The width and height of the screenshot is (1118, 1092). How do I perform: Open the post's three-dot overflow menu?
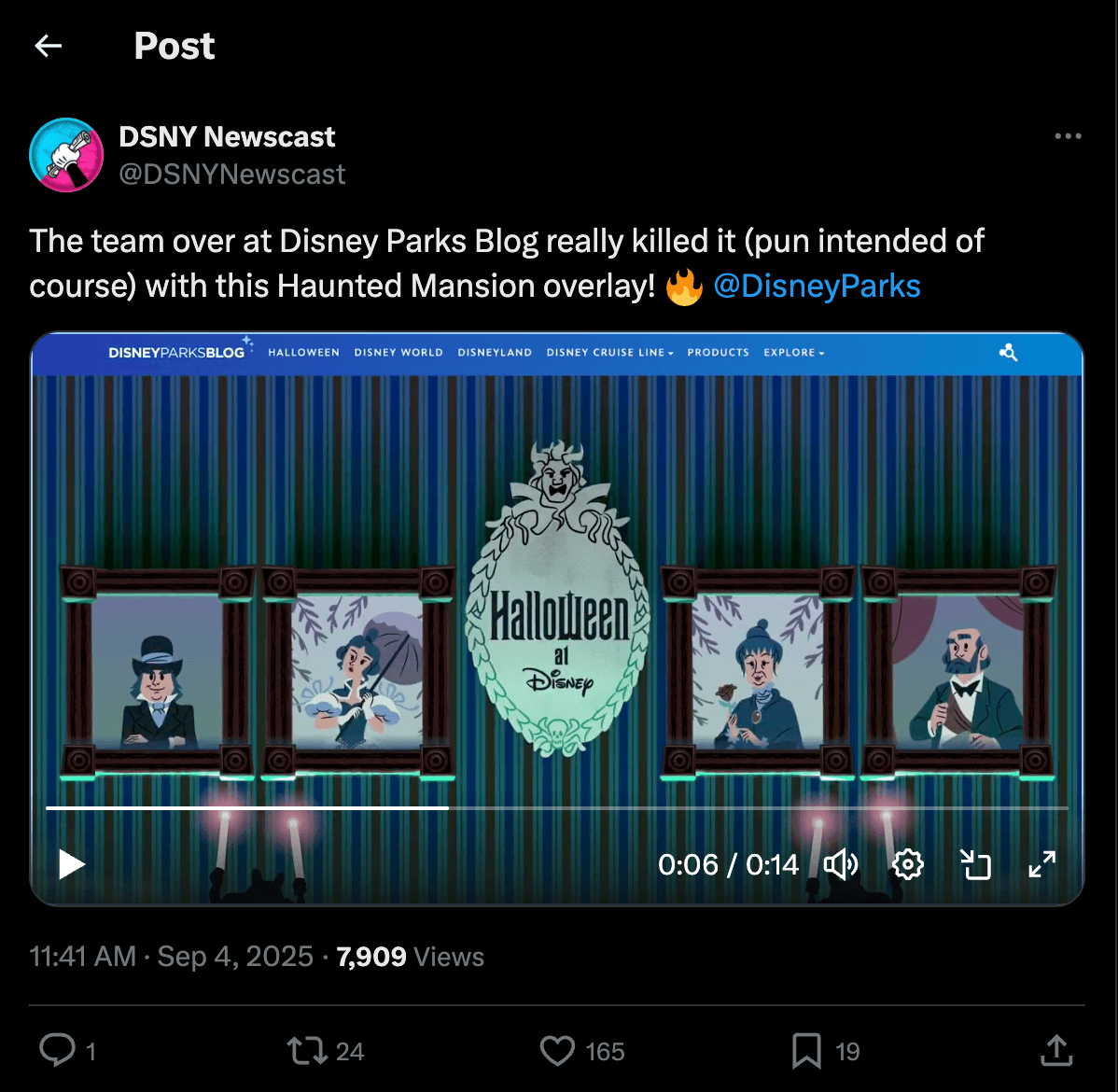pos(1068,136)
